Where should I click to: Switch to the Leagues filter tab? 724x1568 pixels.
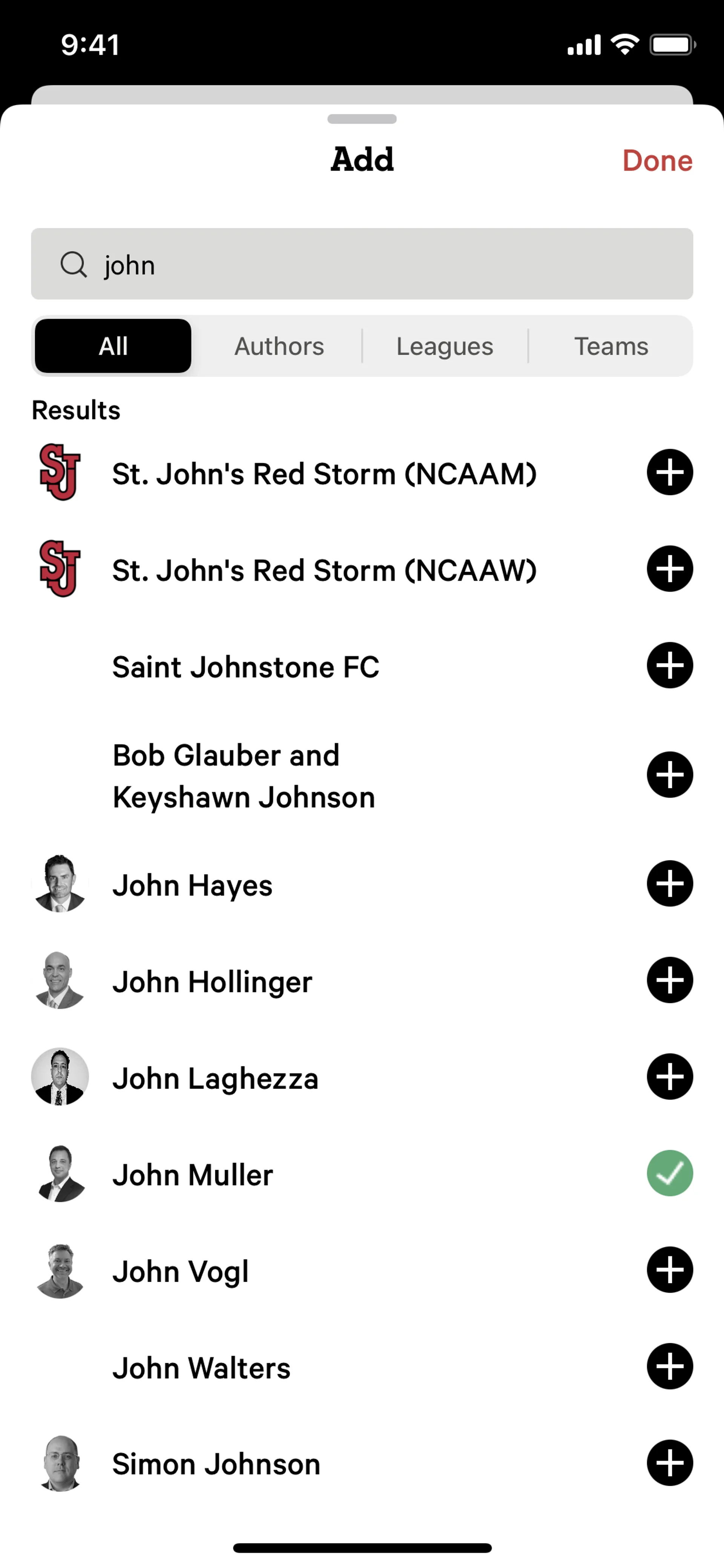tap(445, 346)
